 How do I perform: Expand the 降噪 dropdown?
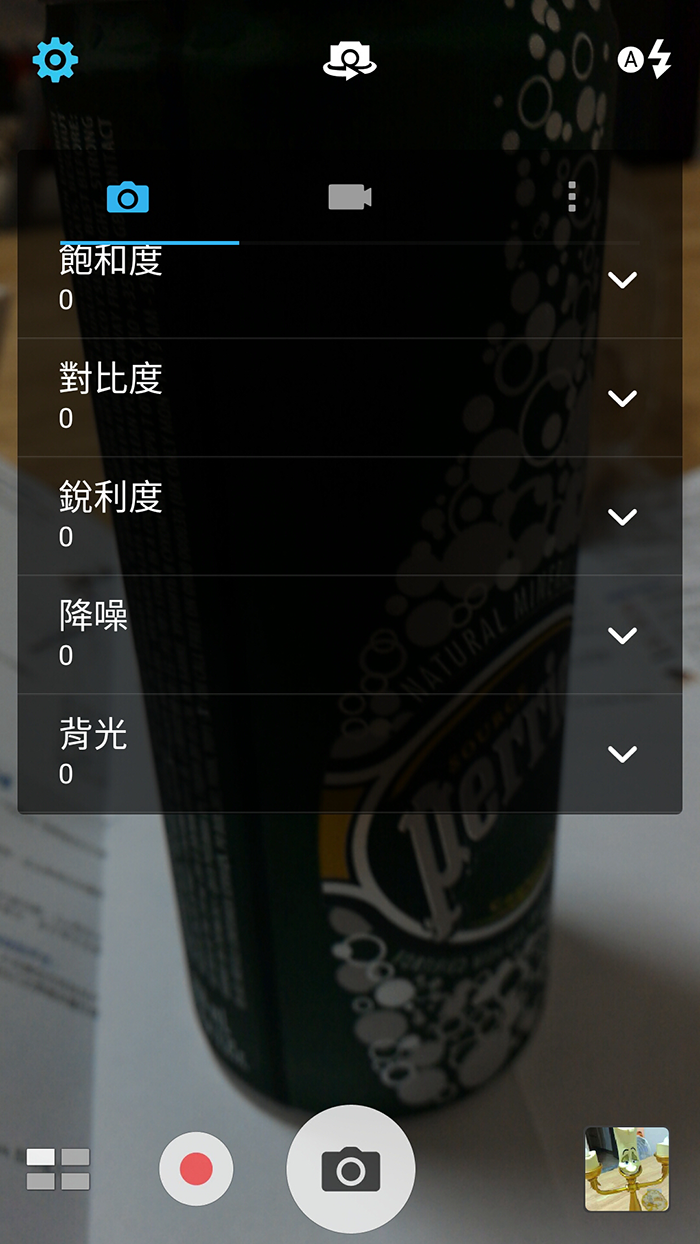pos(622,636)
